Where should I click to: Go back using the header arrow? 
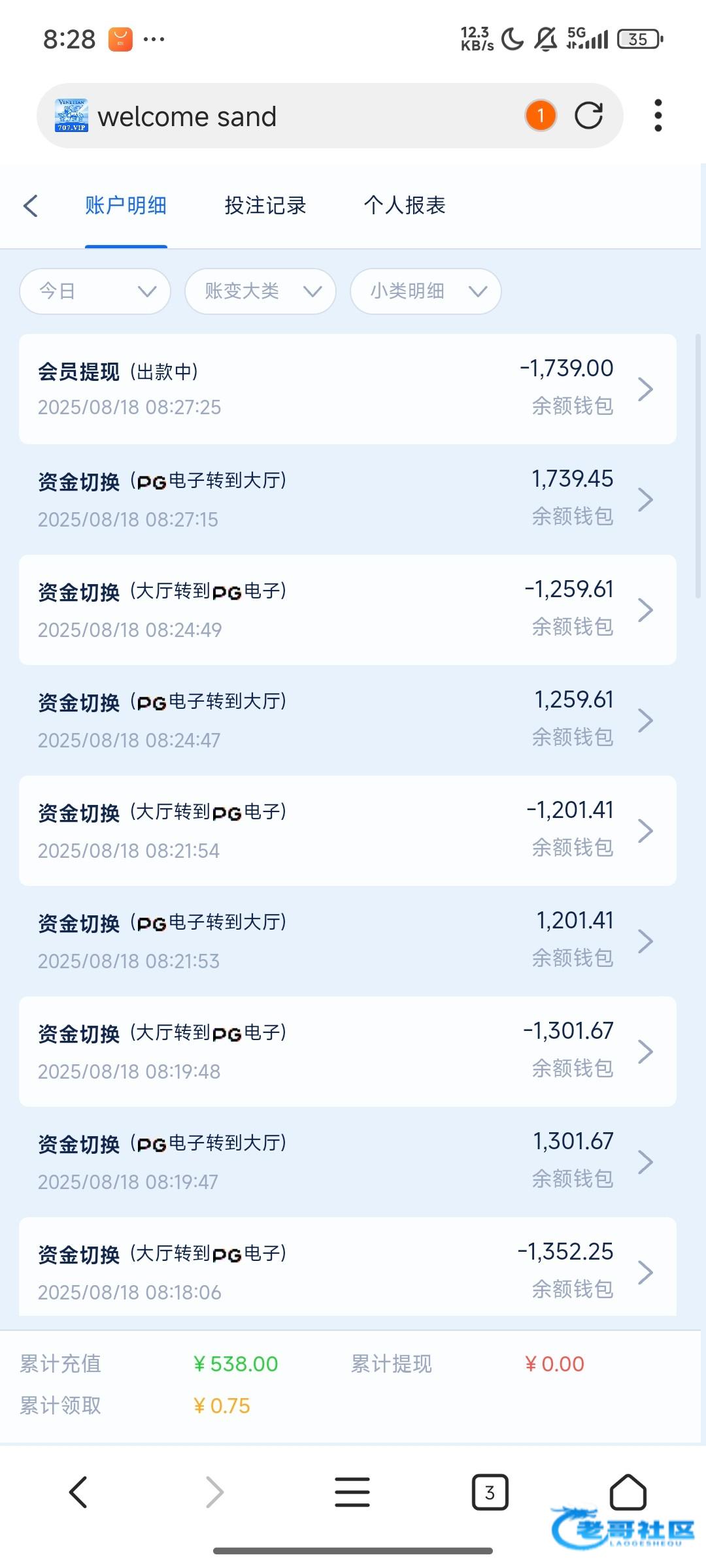[31, 206]
